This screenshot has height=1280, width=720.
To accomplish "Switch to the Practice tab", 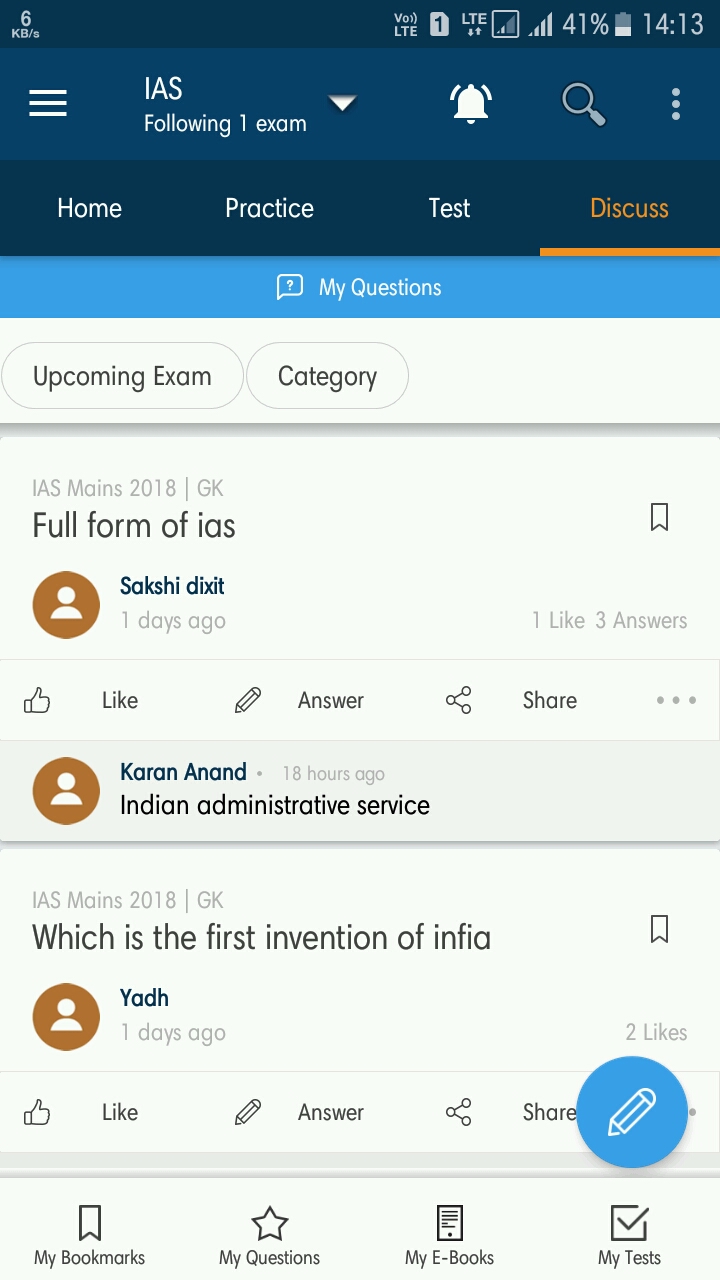I will click(x=269, y=208).
